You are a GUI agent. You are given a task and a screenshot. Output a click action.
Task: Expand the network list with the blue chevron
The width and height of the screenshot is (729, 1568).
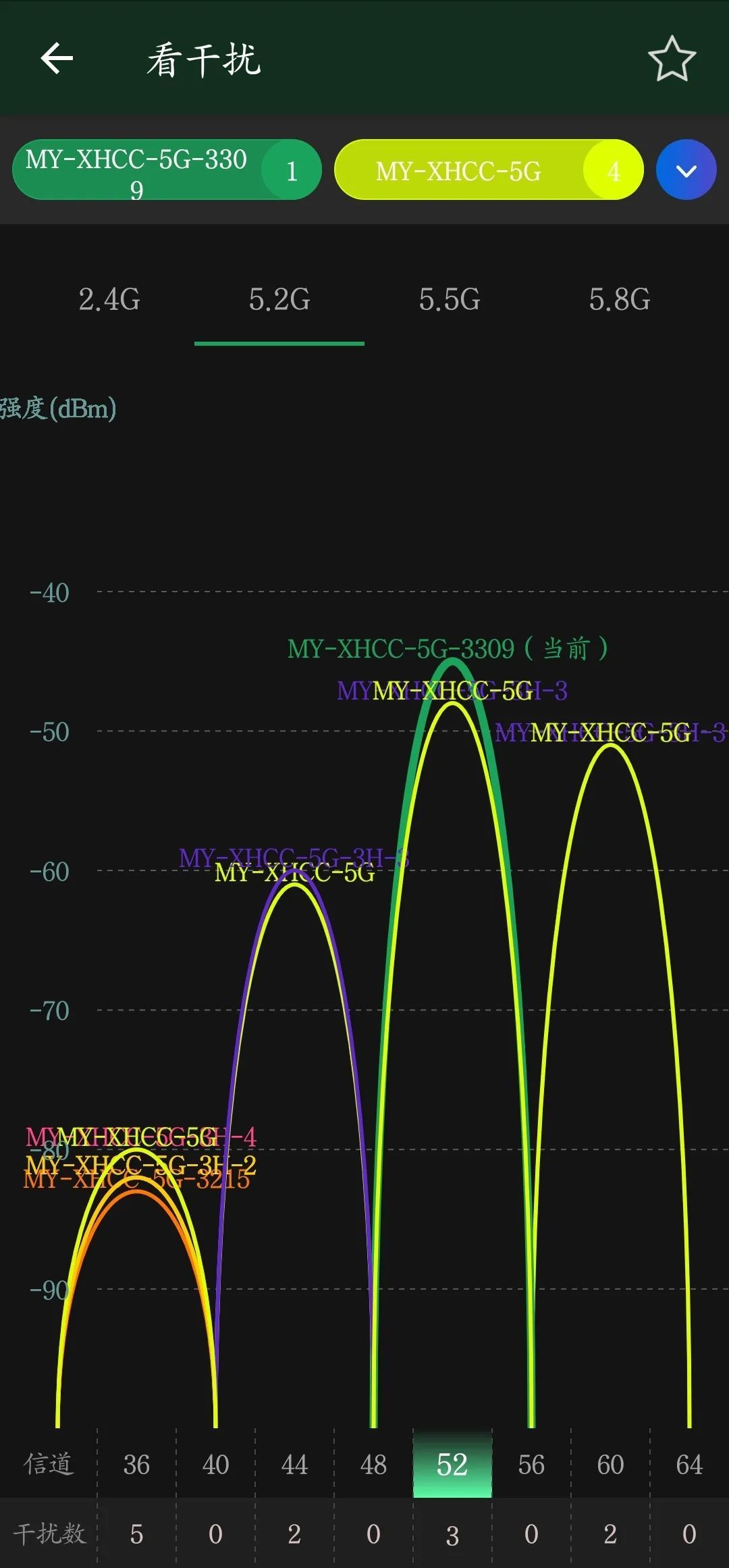pos(686,169)
